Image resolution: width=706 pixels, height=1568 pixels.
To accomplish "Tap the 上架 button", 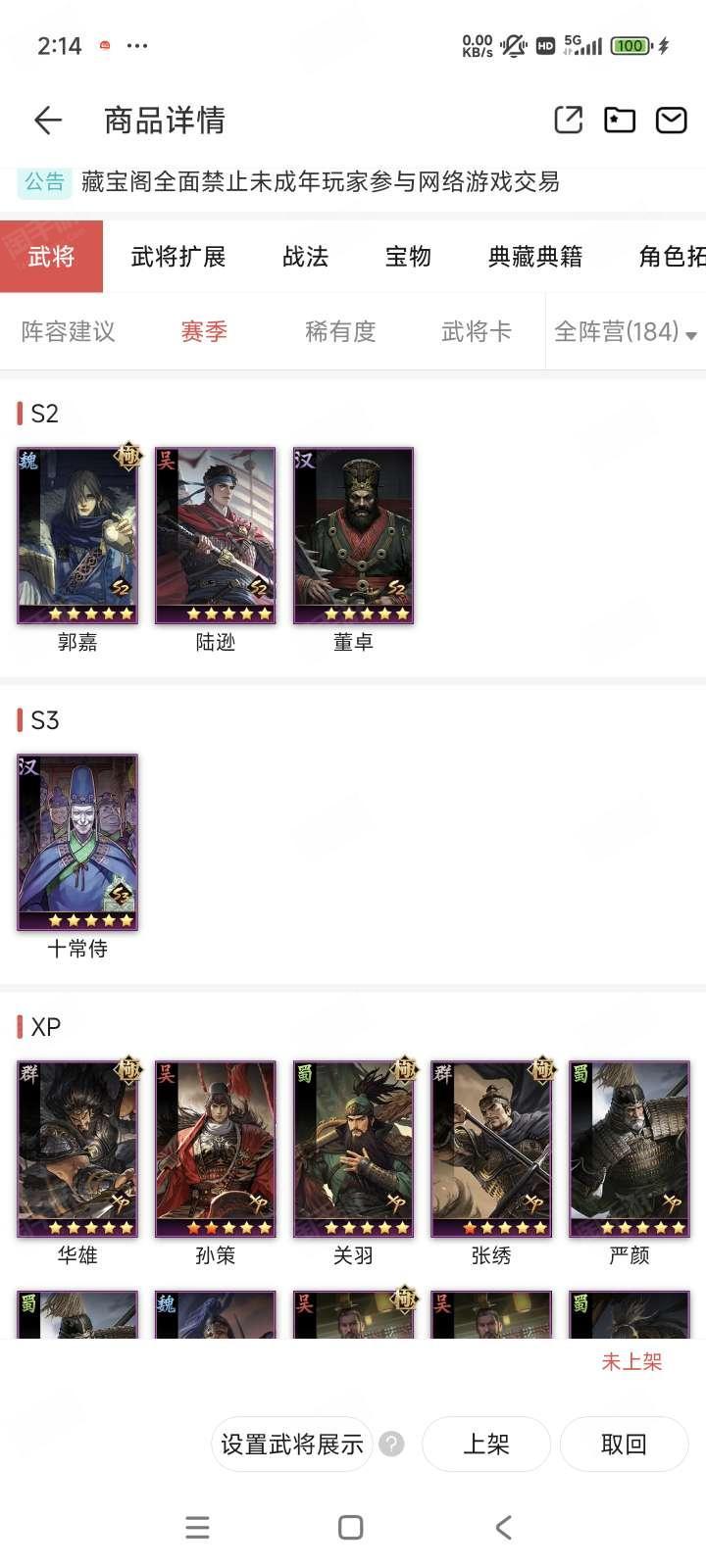I will pos(486,1444).
